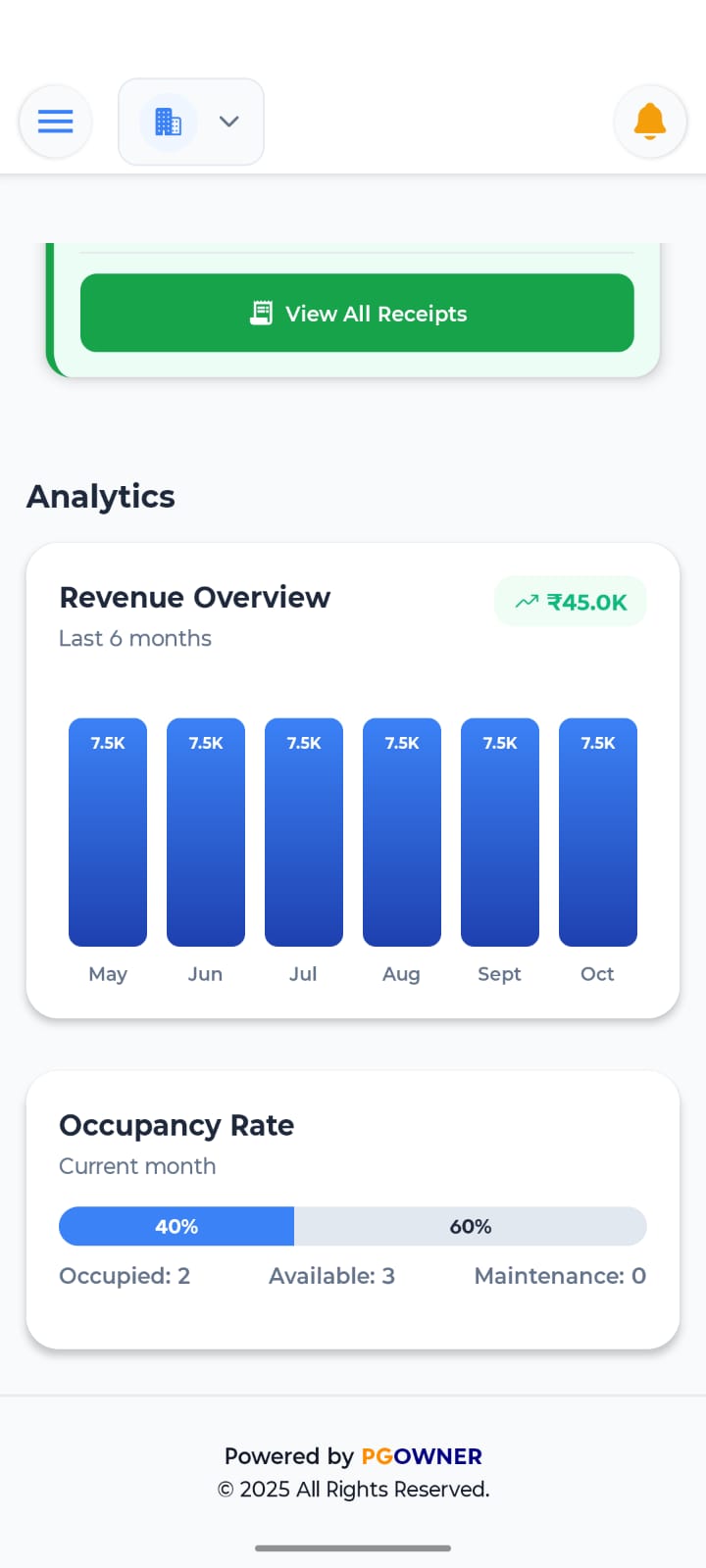706x1568 pixels.
Task: Open notifications via the bell icon
Action: 650,122
